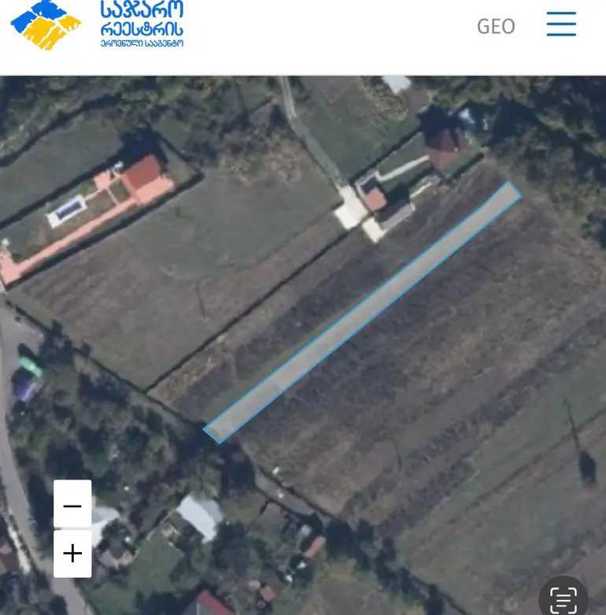Image resolution: width=606 pixels, height=615 pixels.
Task: Zoom out the map with minus button
Action: tap(72, 505)
